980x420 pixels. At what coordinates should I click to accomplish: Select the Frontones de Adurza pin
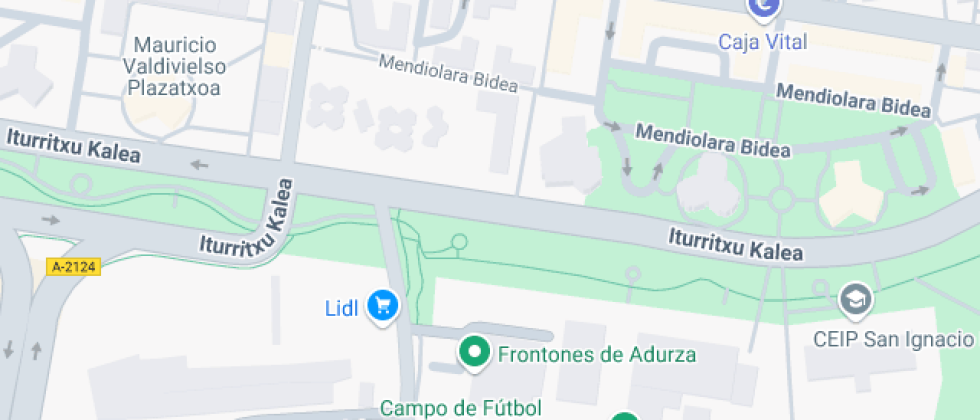[473, 352]
